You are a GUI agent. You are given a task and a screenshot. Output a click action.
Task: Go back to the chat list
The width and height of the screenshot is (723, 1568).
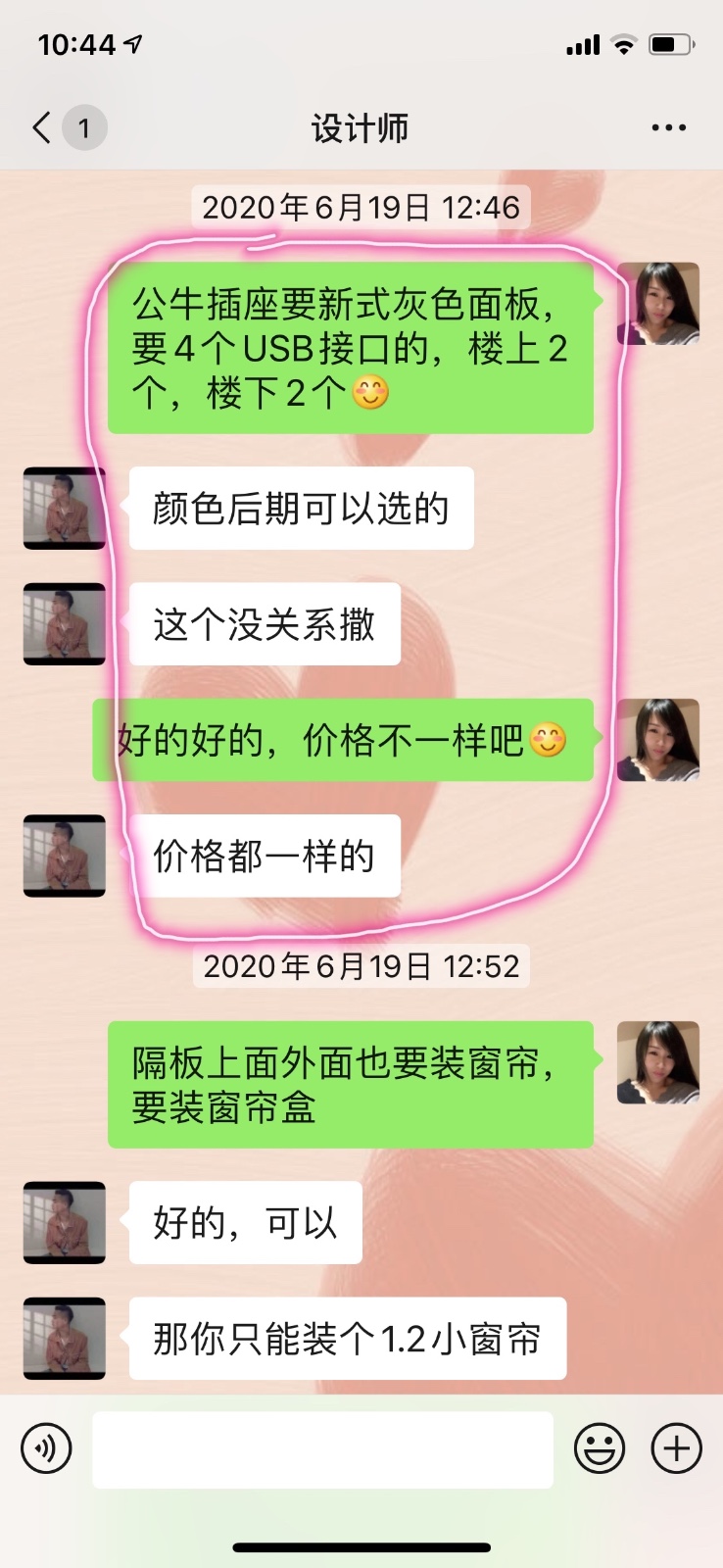click(x=42, y=127)
